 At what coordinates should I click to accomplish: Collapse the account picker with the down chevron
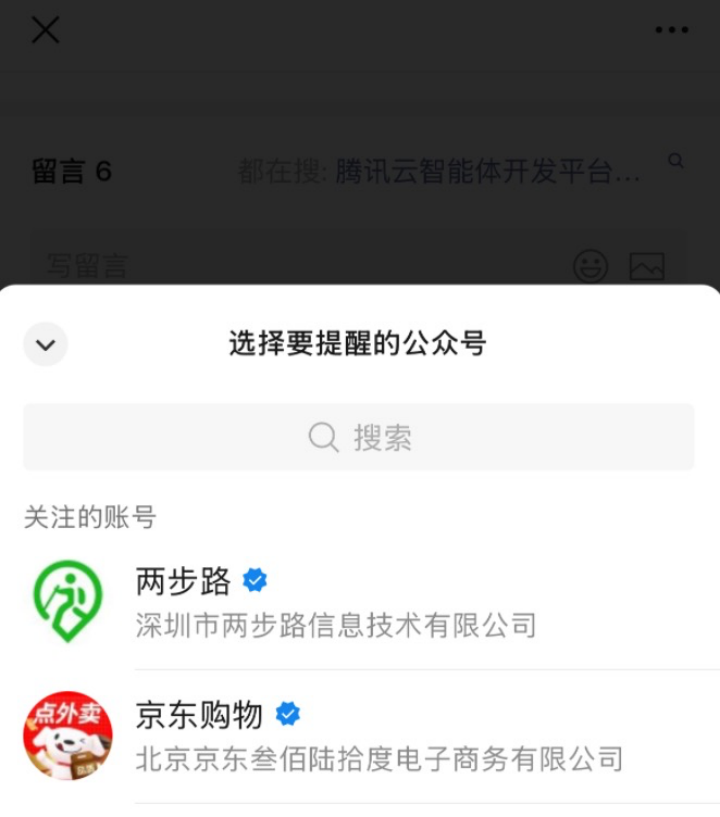pyautogui.click(x=45, y=345)
